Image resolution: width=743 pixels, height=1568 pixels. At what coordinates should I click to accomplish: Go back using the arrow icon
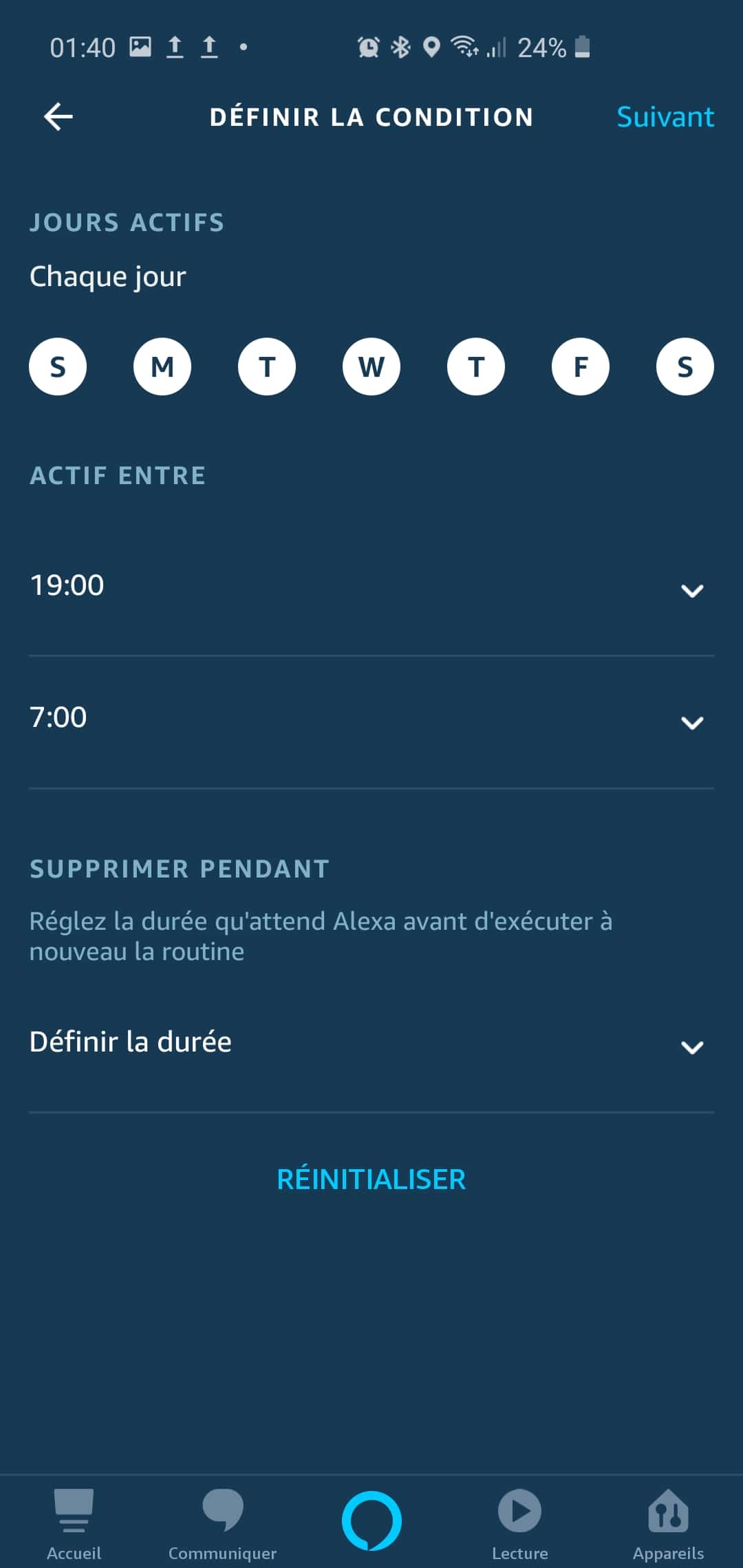pyautogui.click(x=58, y=116)
